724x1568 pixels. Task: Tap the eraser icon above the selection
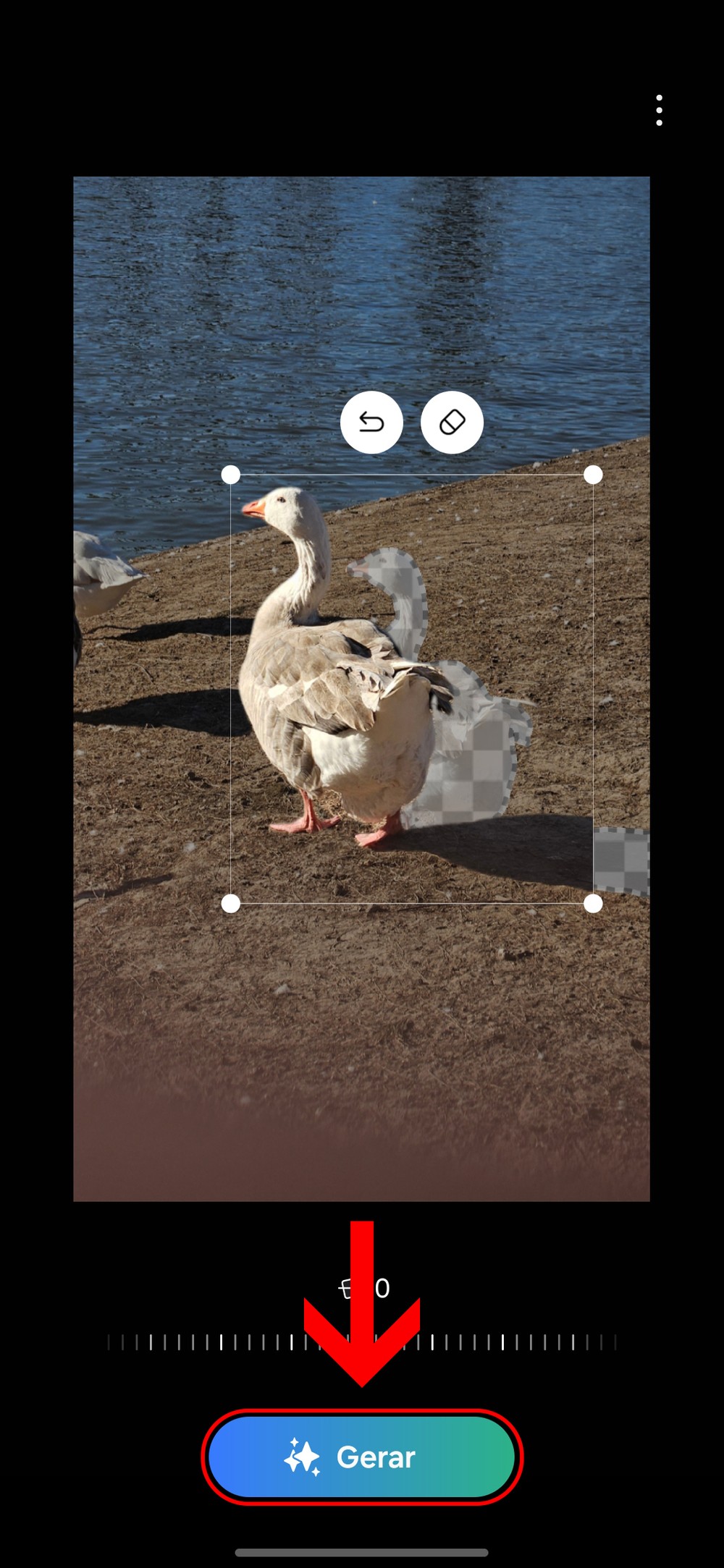(452, 423)
